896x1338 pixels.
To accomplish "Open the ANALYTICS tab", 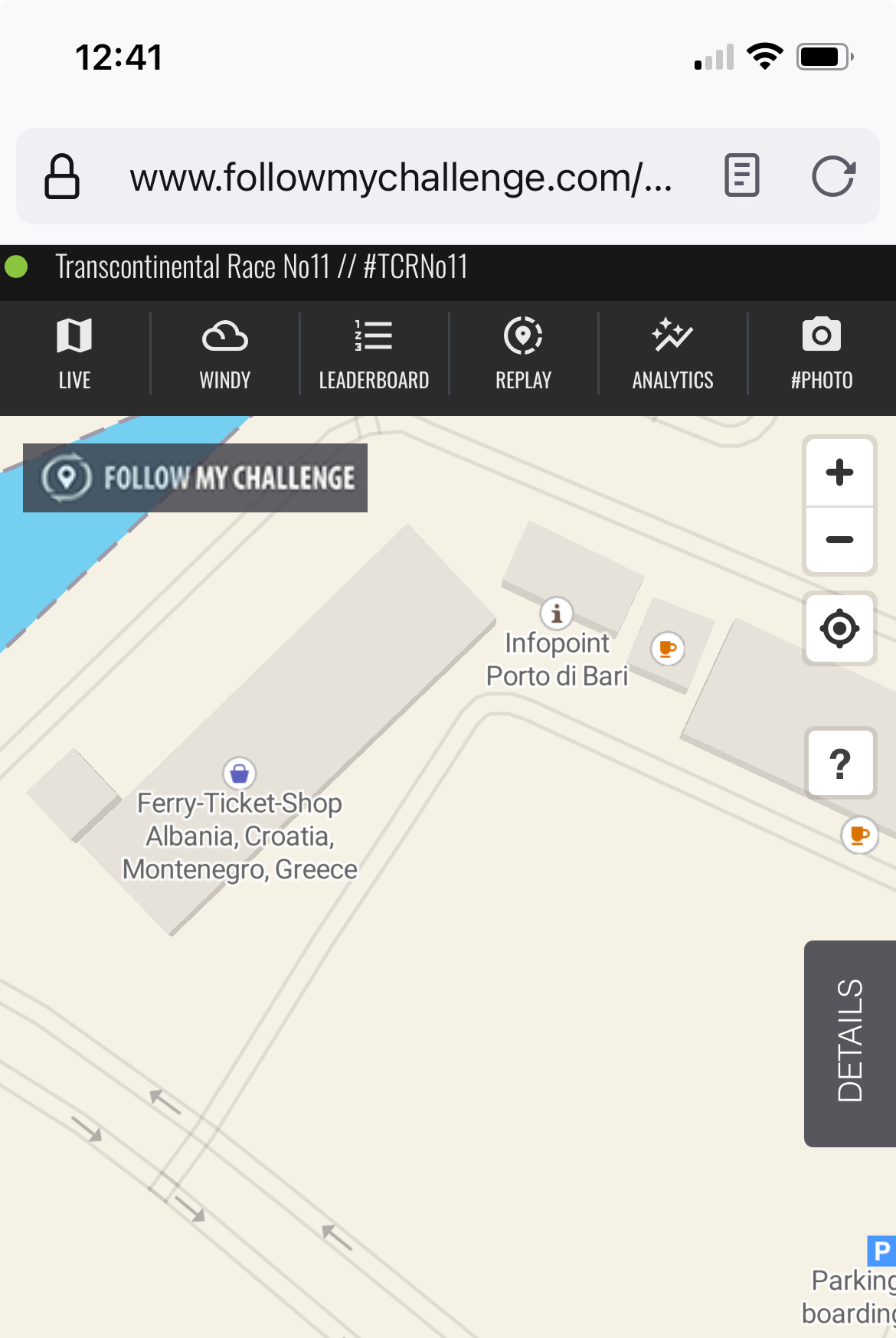I will (672, 354).
